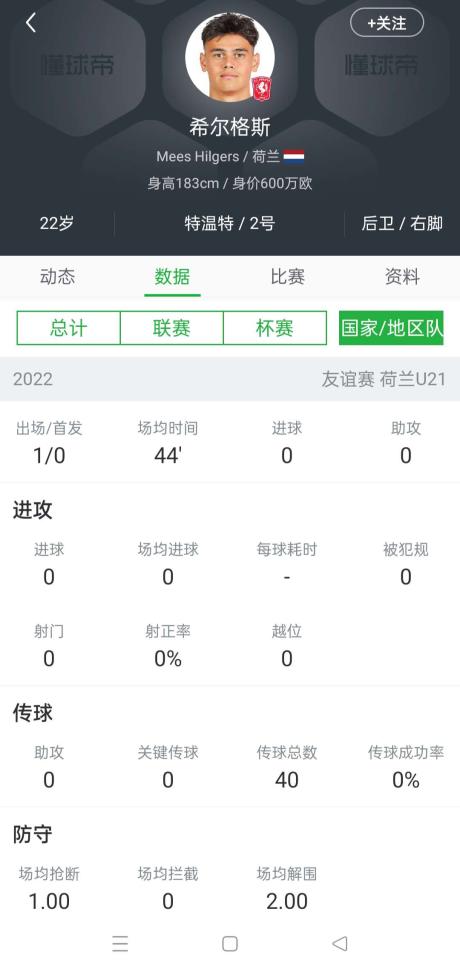This screenshot has height=972, width=460.
Task: Select the 数据 tab
Action: (172, 276)
